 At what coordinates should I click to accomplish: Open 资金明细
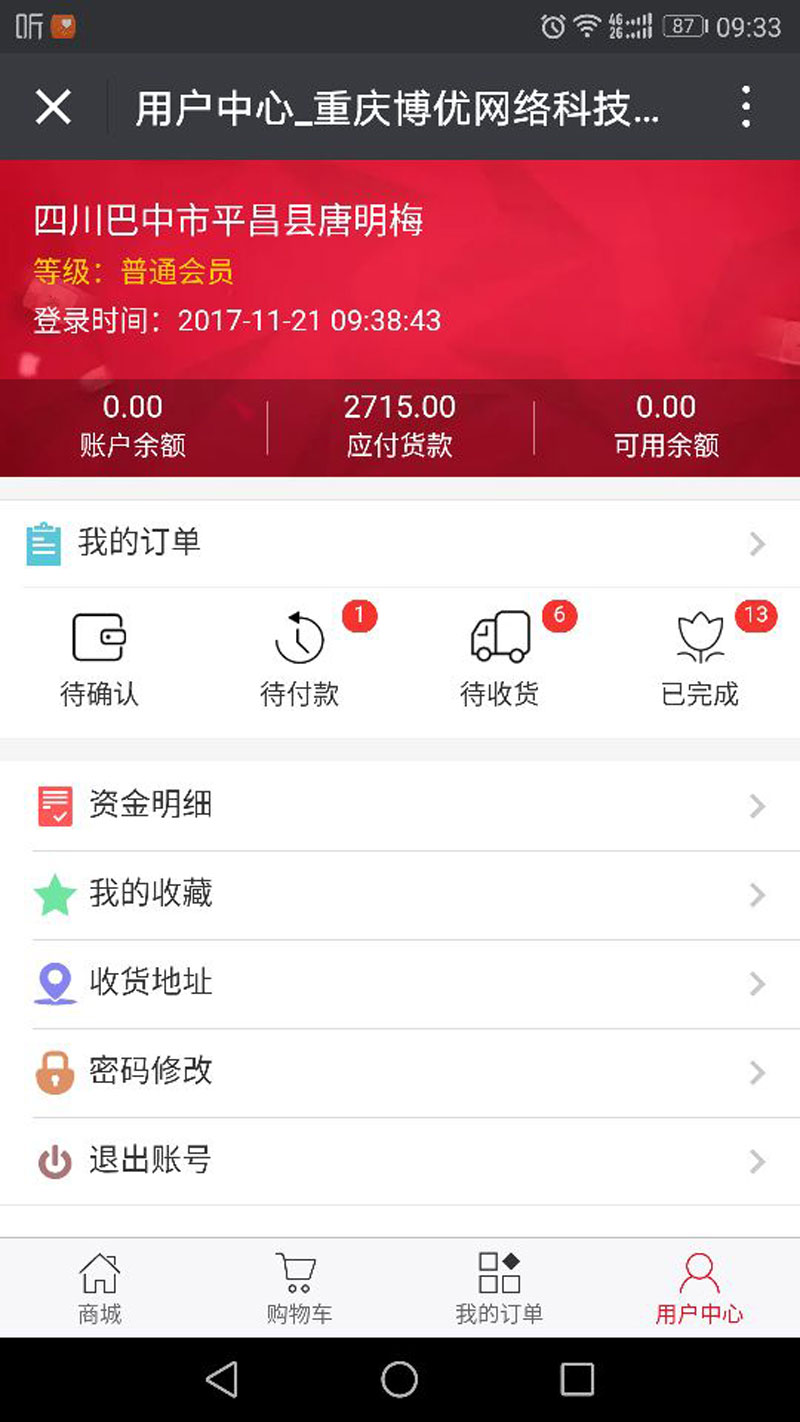(400, 806)
